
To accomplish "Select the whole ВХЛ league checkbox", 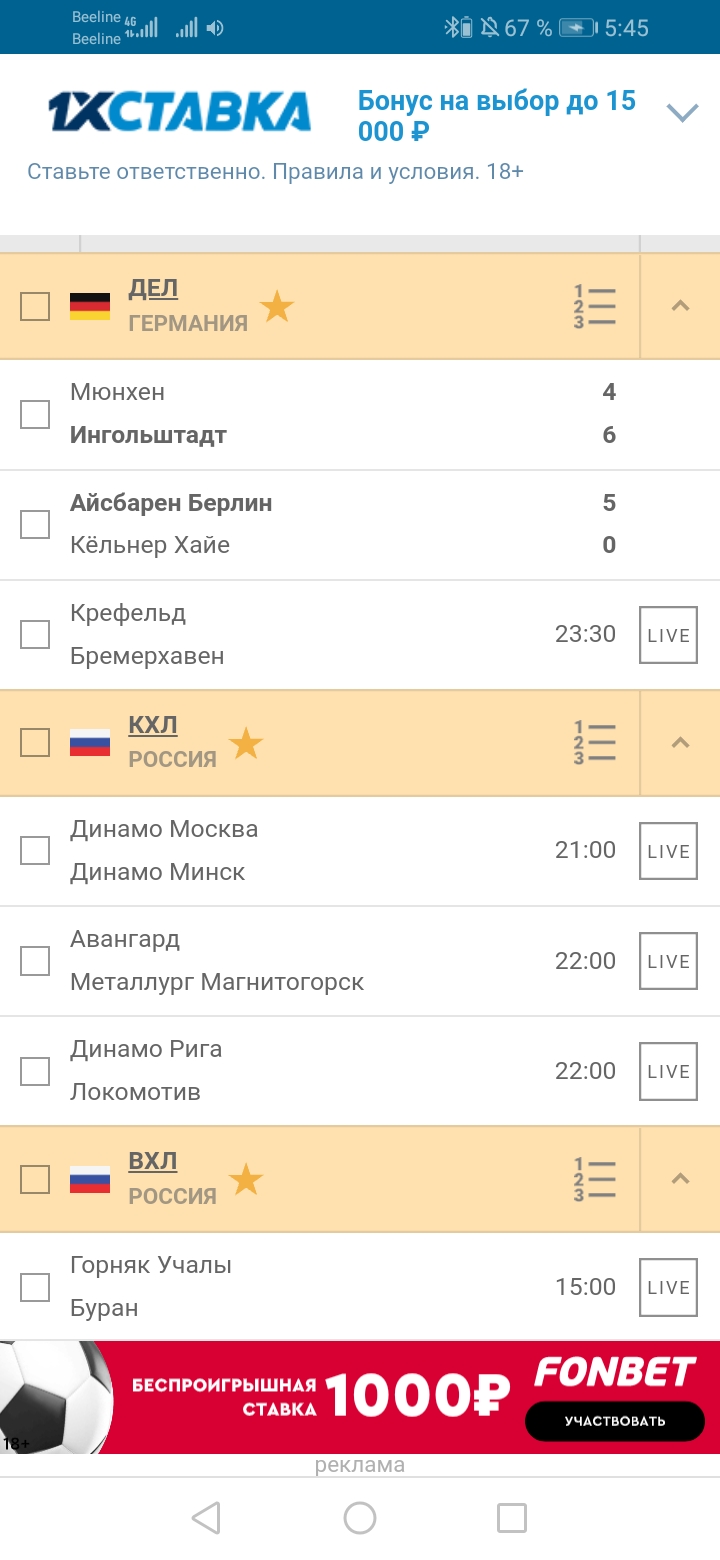I will coord(35,1180).
